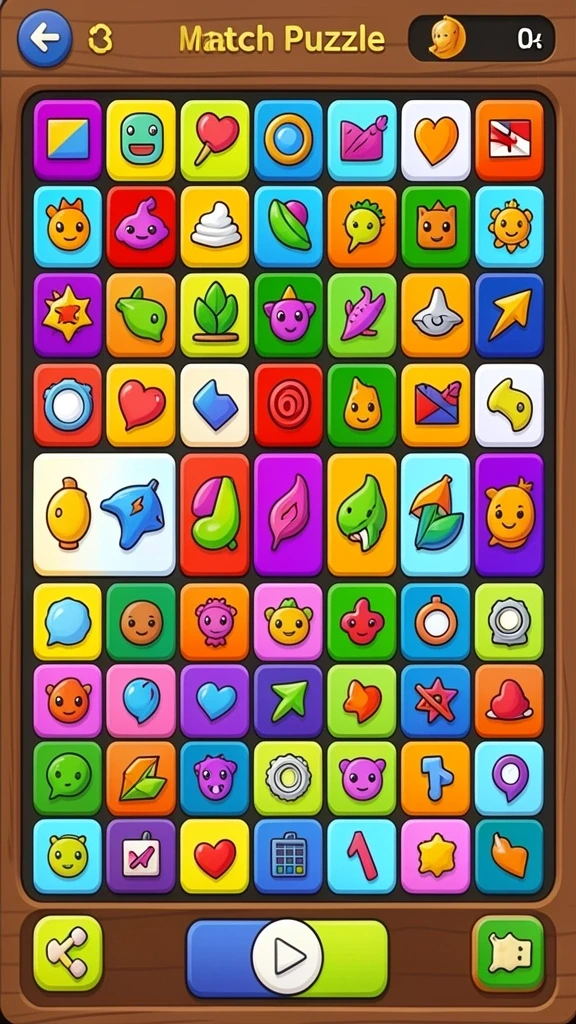Image resolution: width=576 pixels, height=1024 pixels.
Task: Select the yellow arrow on dark blue tile
Action: [x=509, y=315]
